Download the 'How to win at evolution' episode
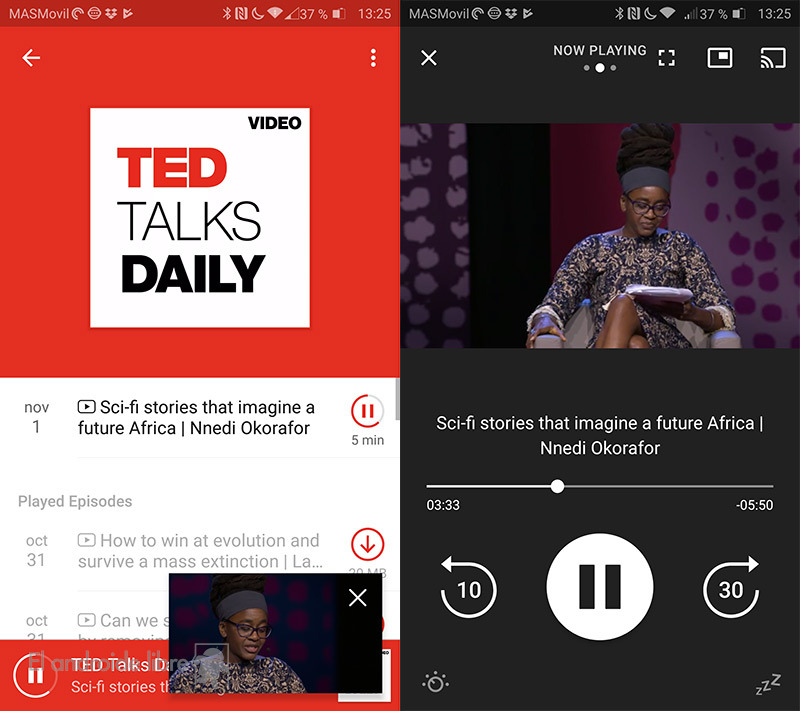This screenshot has height=711, width=800. pos(367,545)
